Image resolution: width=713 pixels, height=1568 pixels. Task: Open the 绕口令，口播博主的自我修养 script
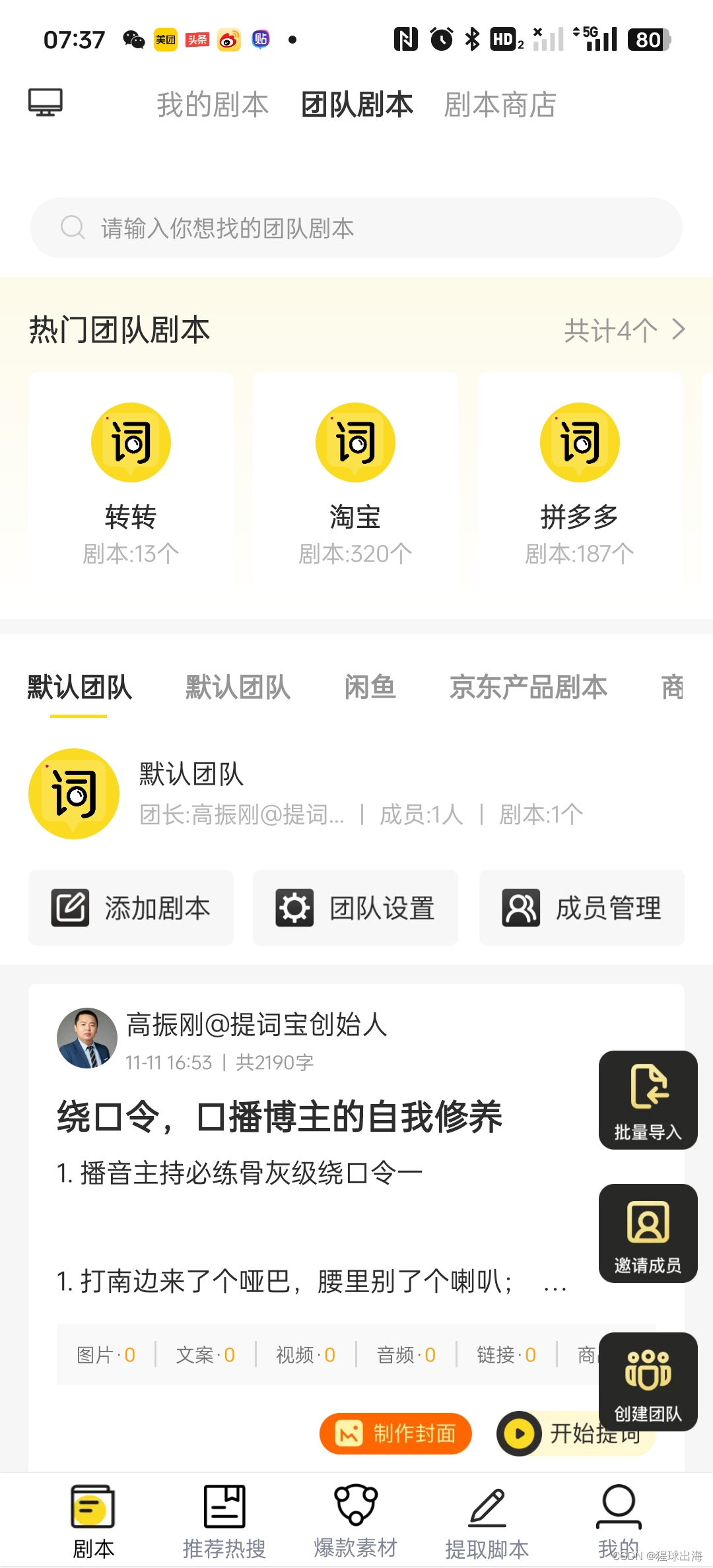[x=280, y=1117]
